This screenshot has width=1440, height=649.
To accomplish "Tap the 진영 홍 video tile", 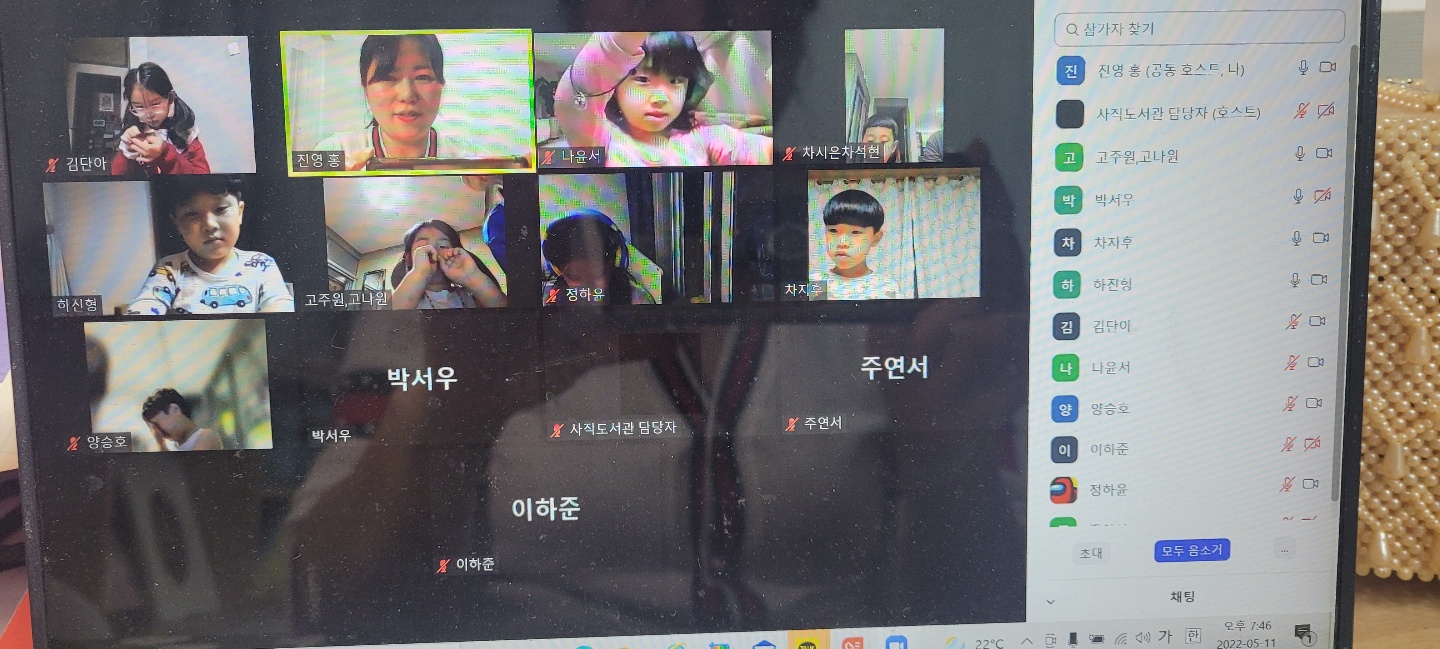I will click(x=406, y=100).
